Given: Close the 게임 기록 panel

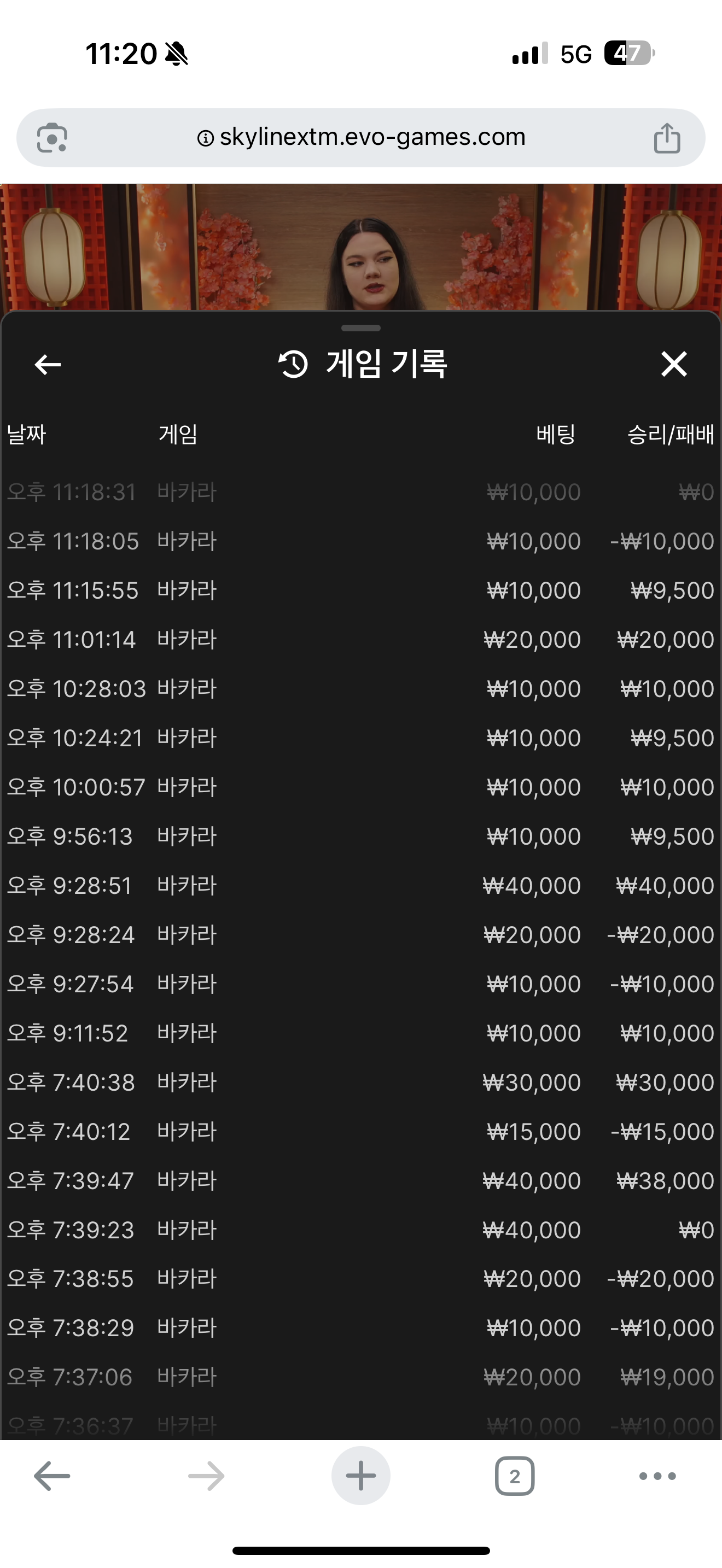Looking at the screenshot, I should 674,364.
